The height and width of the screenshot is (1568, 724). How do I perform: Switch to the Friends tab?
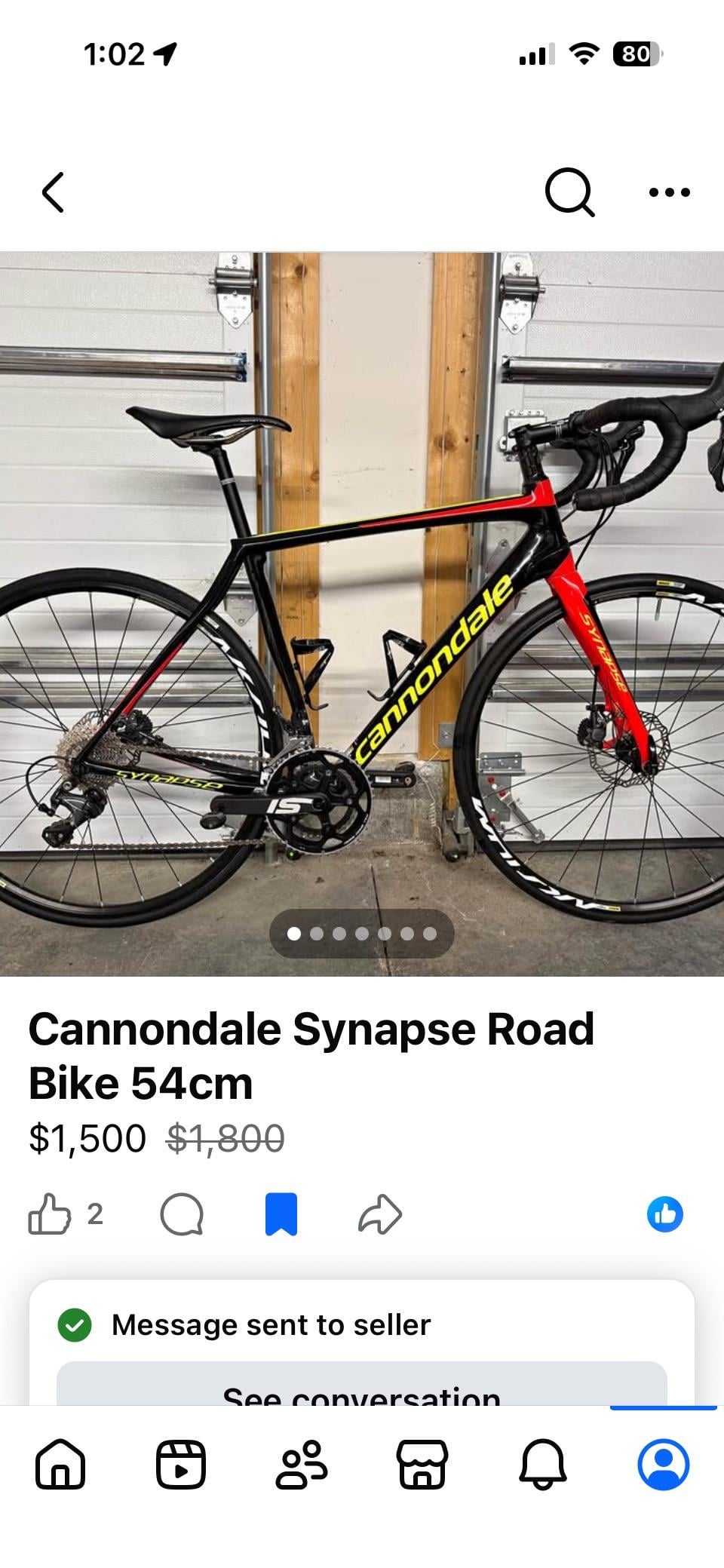click(302, 1464)
